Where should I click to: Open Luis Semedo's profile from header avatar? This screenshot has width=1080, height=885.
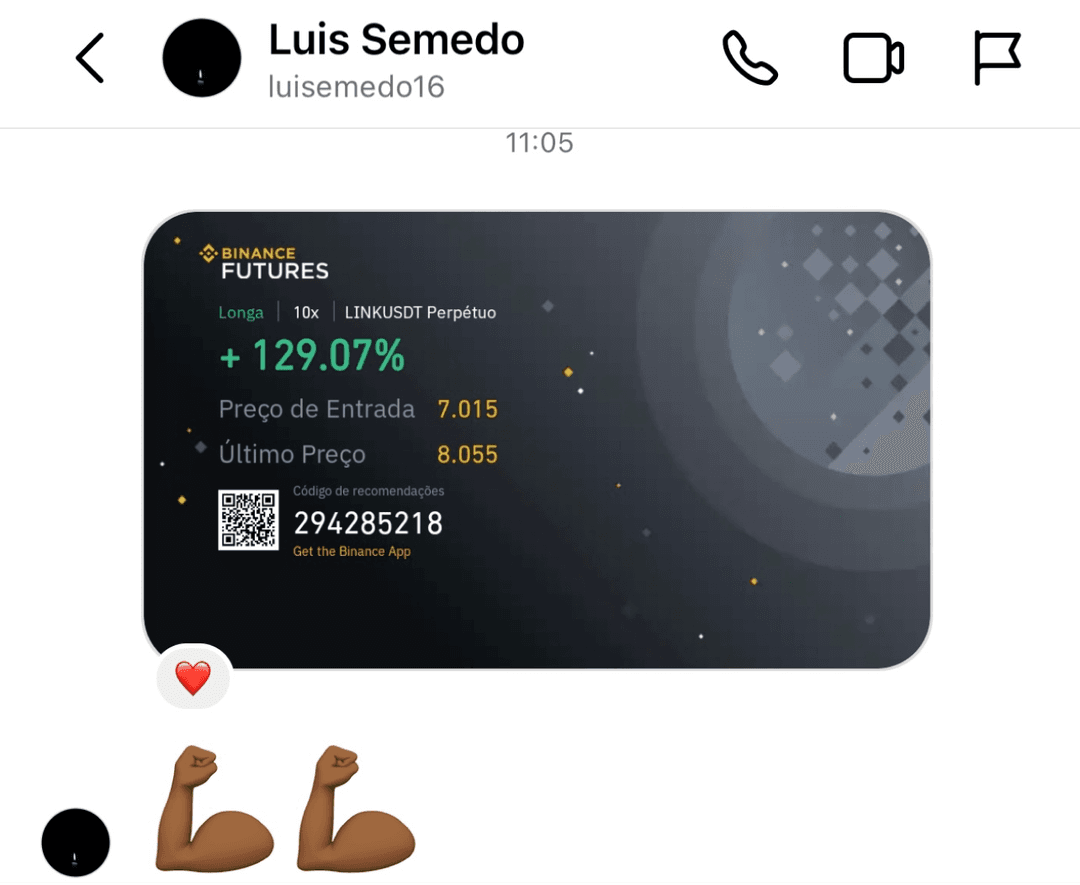click(x=202, y=58)
